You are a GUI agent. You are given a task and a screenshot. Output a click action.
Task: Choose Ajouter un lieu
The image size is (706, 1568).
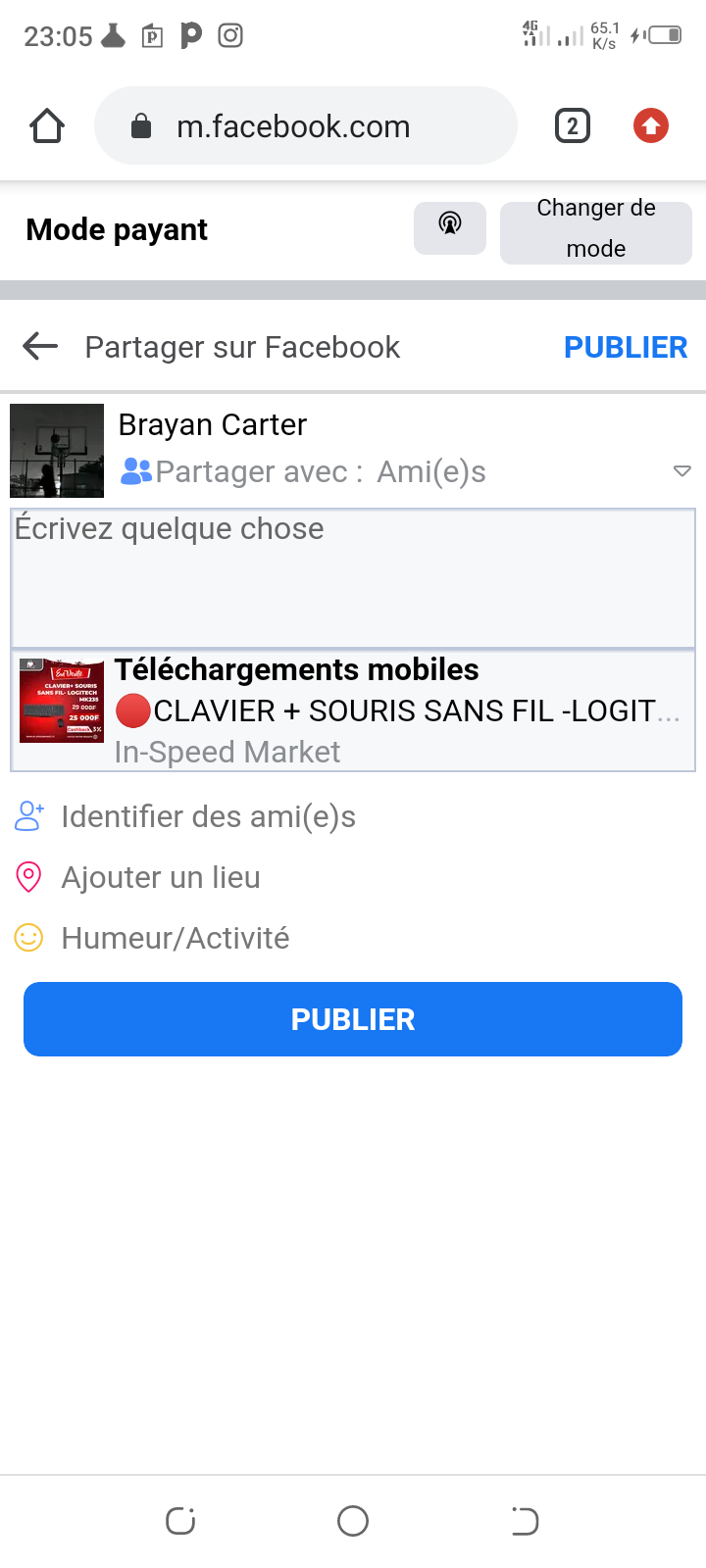point(161,877)
